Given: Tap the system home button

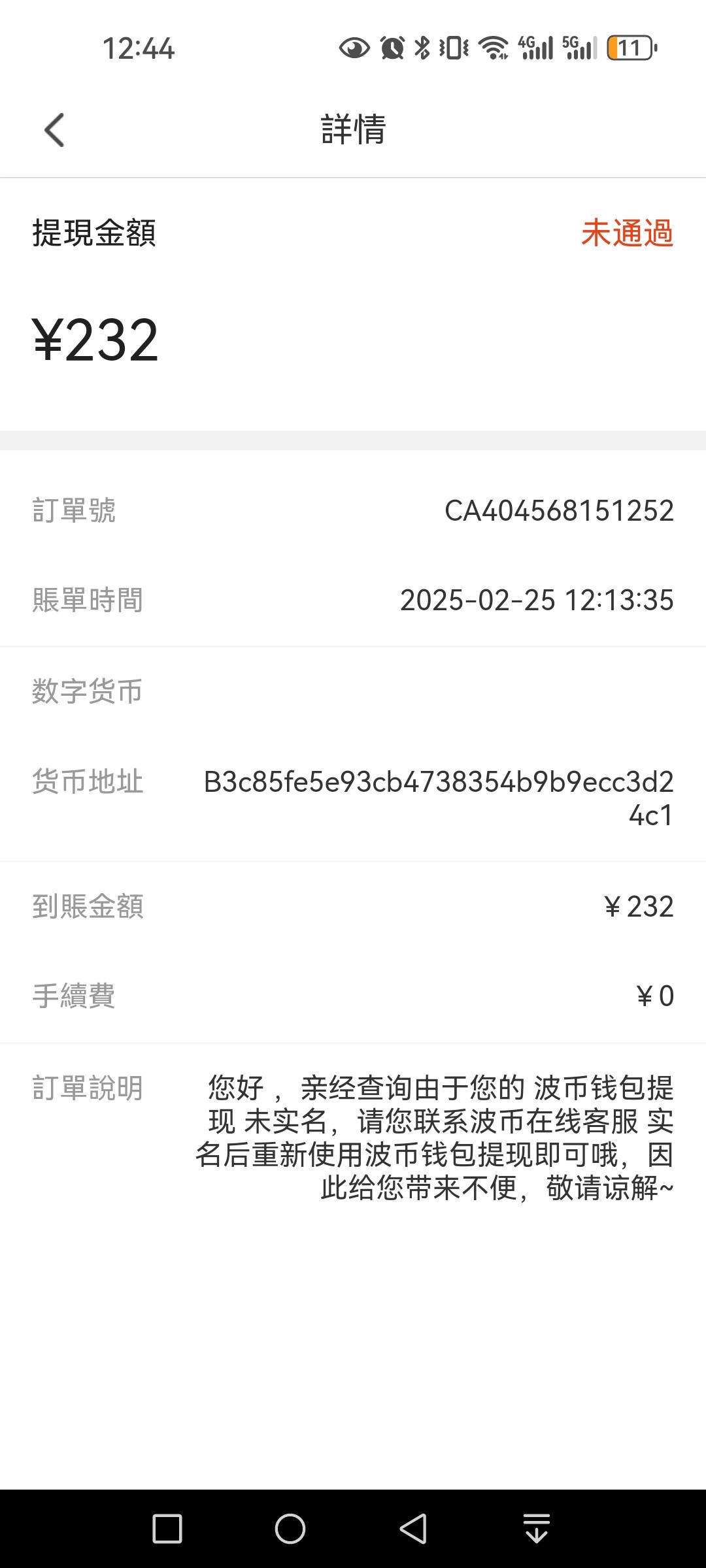Looking at the screenshot, I should [x=290, y=1529].
